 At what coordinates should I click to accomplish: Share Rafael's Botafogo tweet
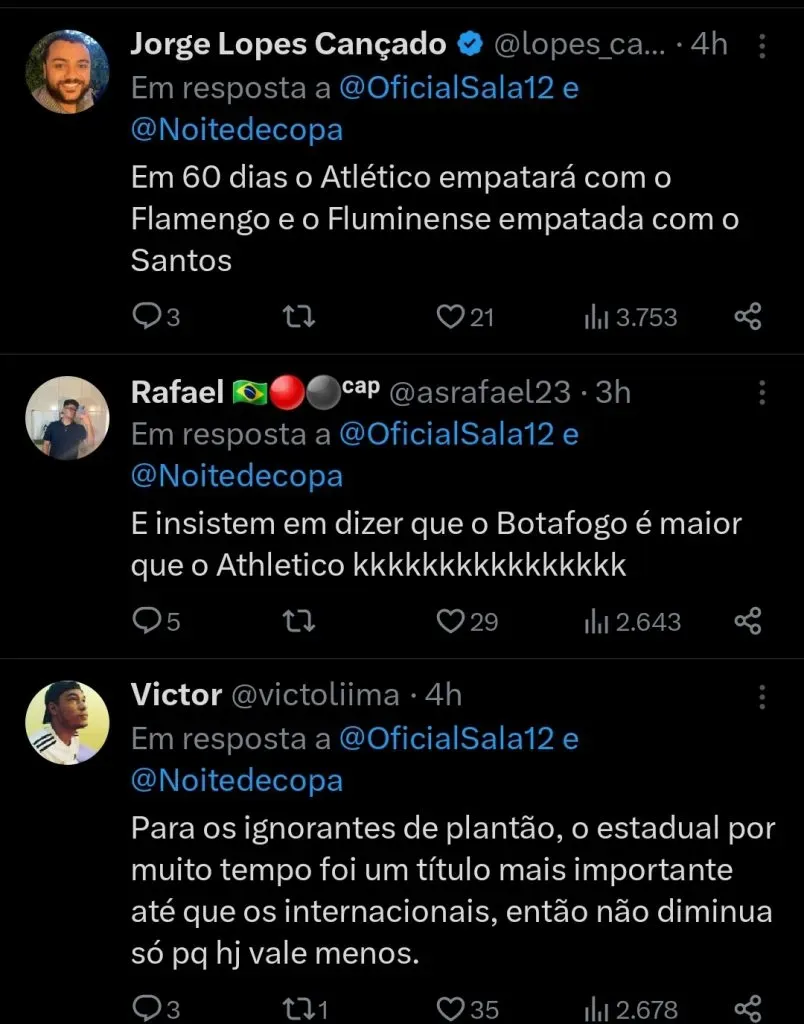(x=748, y=621)
